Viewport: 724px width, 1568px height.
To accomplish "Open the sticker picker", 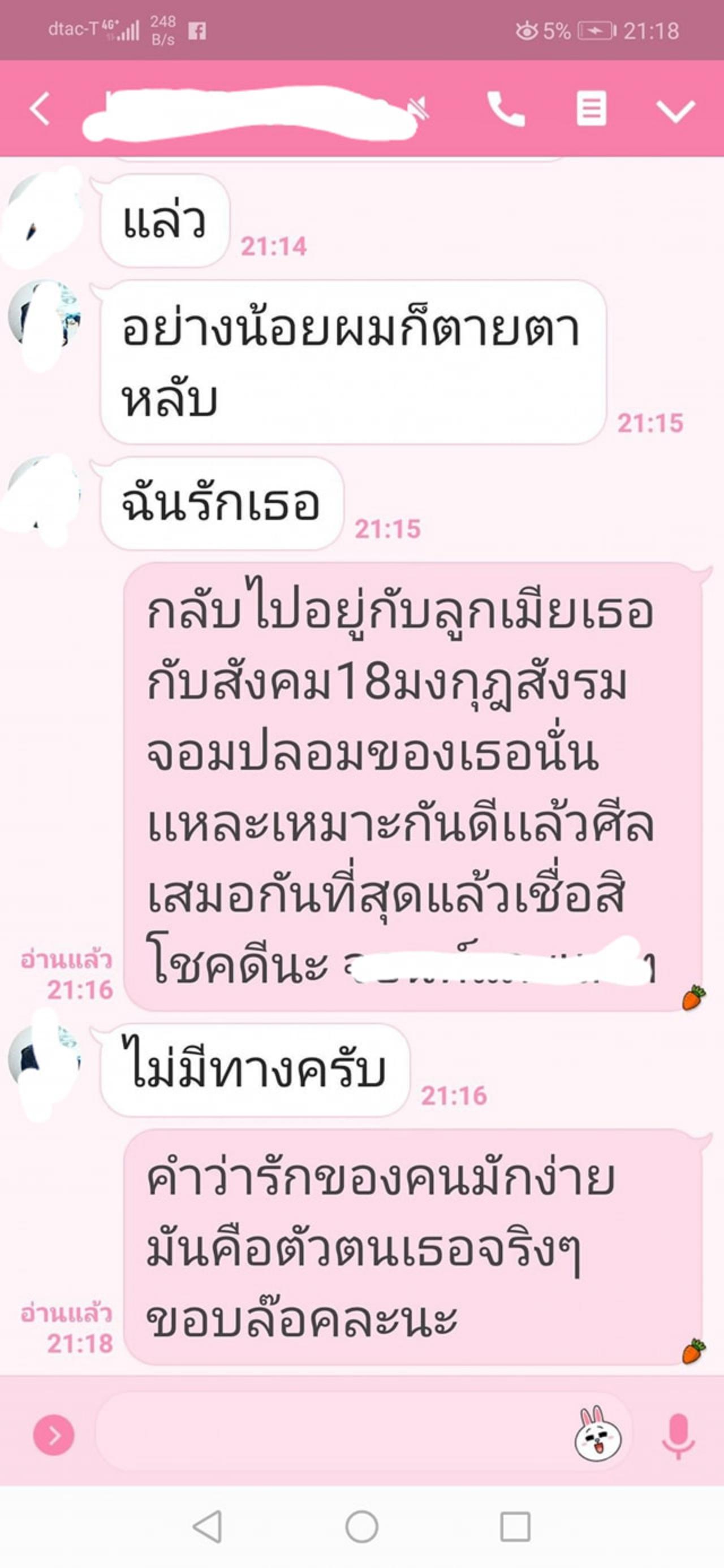I will (x=597, y=1433).
